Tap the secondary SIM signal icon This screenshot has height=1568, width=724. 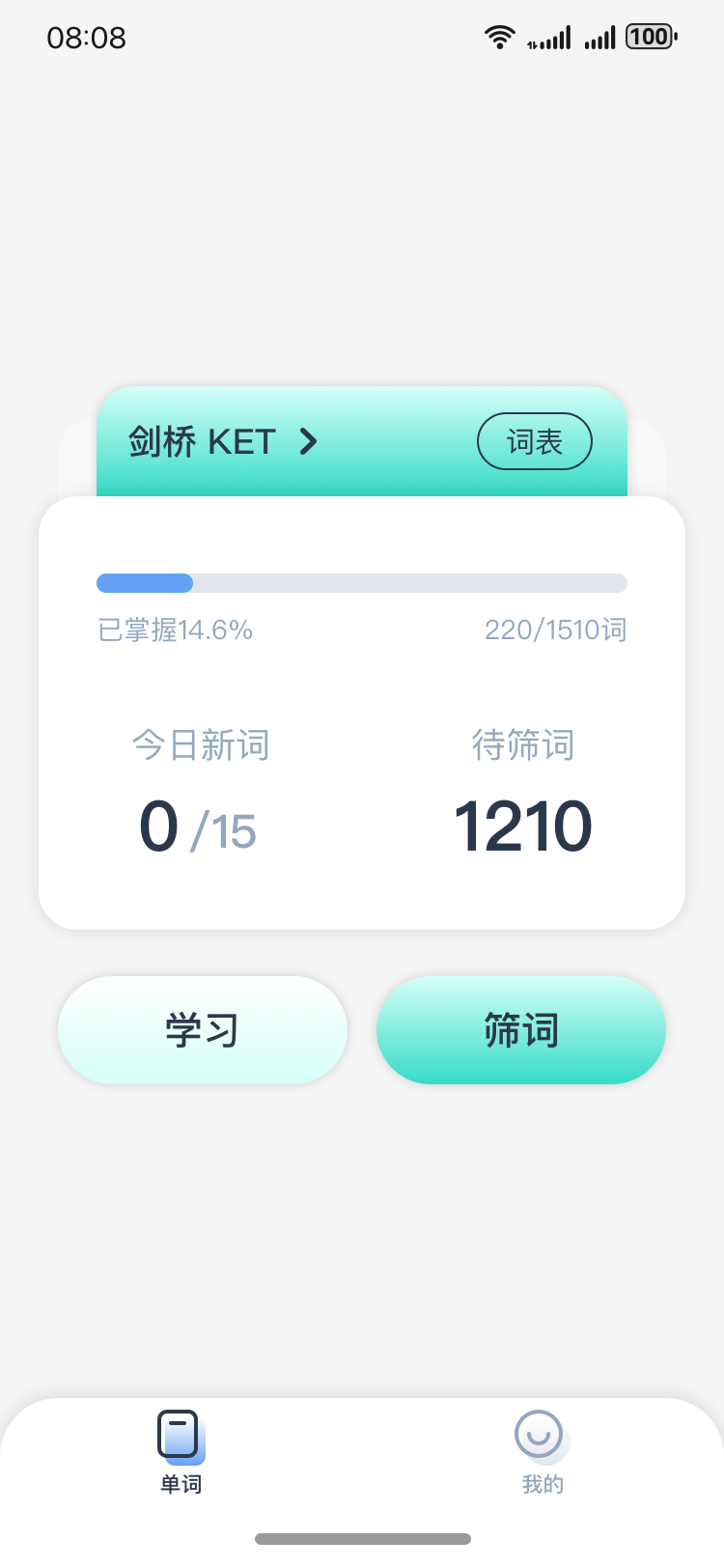(x=599, y=37)
